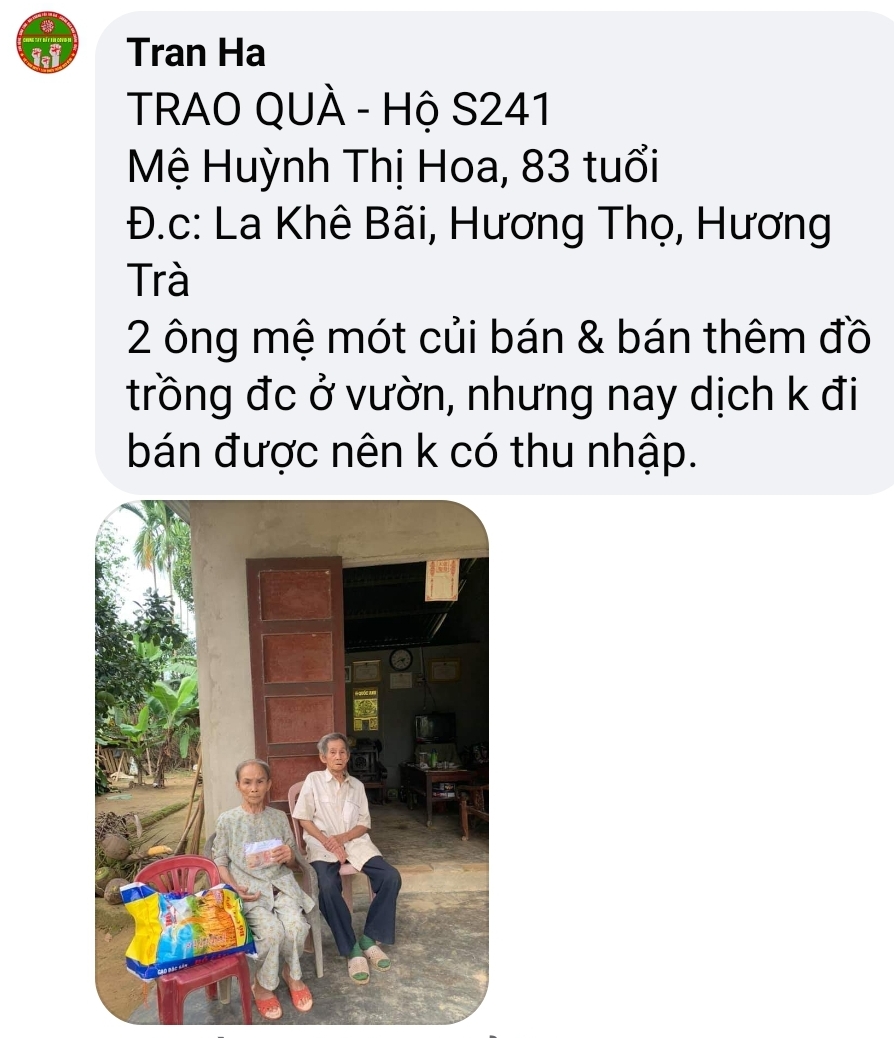View the attached photo in the comment
Viewport: 894px width, 1038px height.
pyautogui.click(x=291, y=761)
